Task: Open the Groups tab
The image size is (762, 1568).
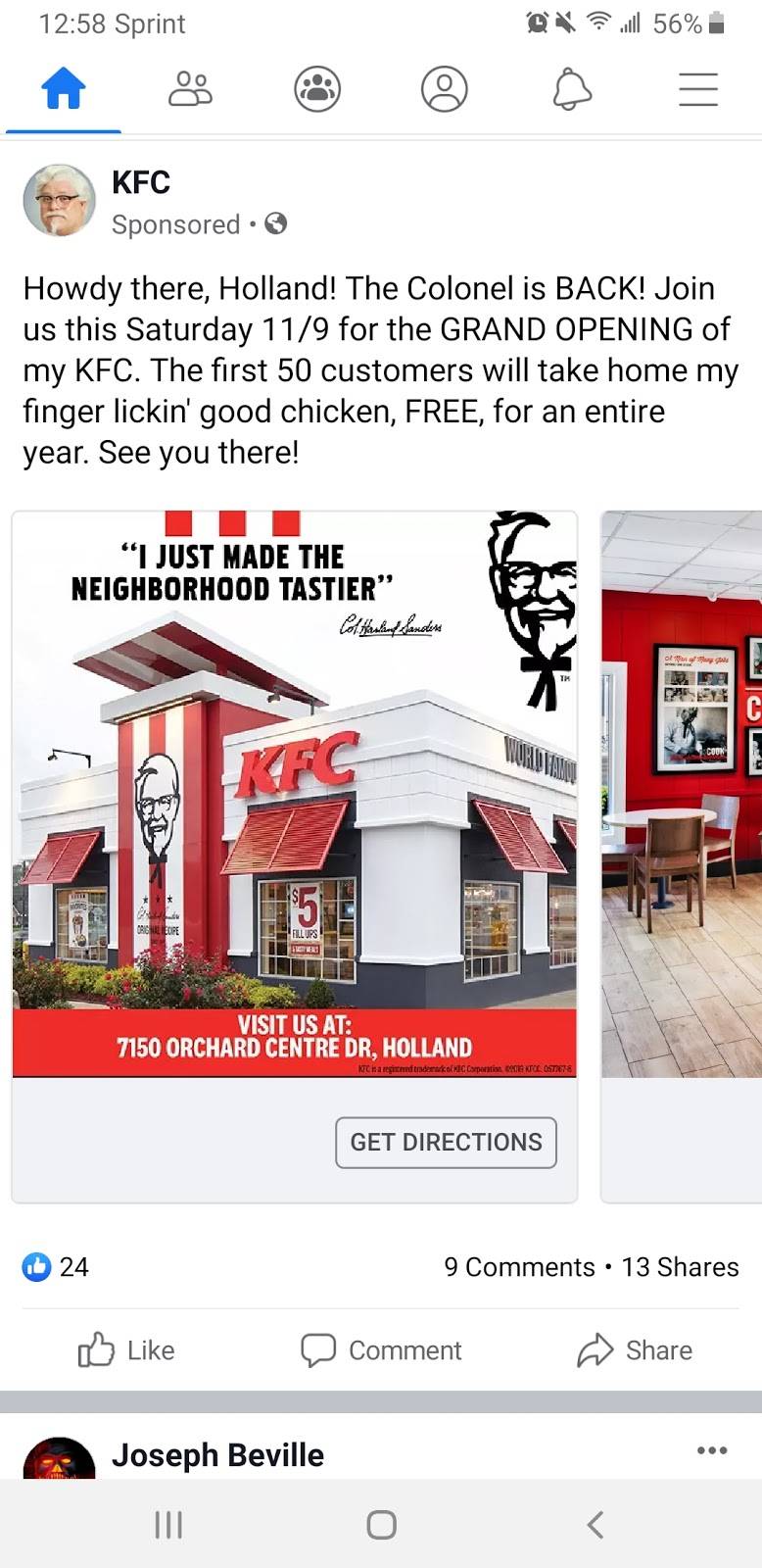Action: (x=317, y=89)
